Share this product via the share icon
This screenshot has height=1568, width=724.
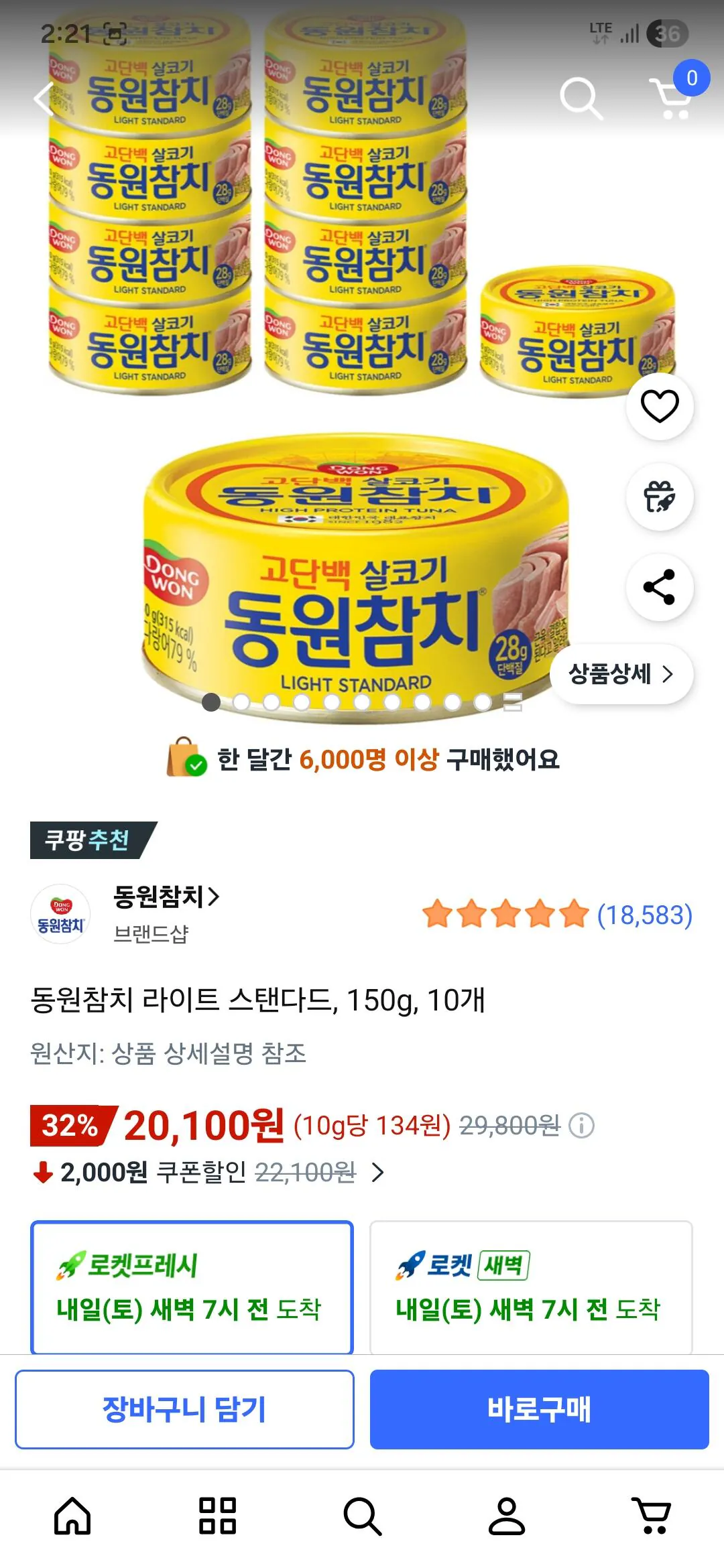pos(659,588)
